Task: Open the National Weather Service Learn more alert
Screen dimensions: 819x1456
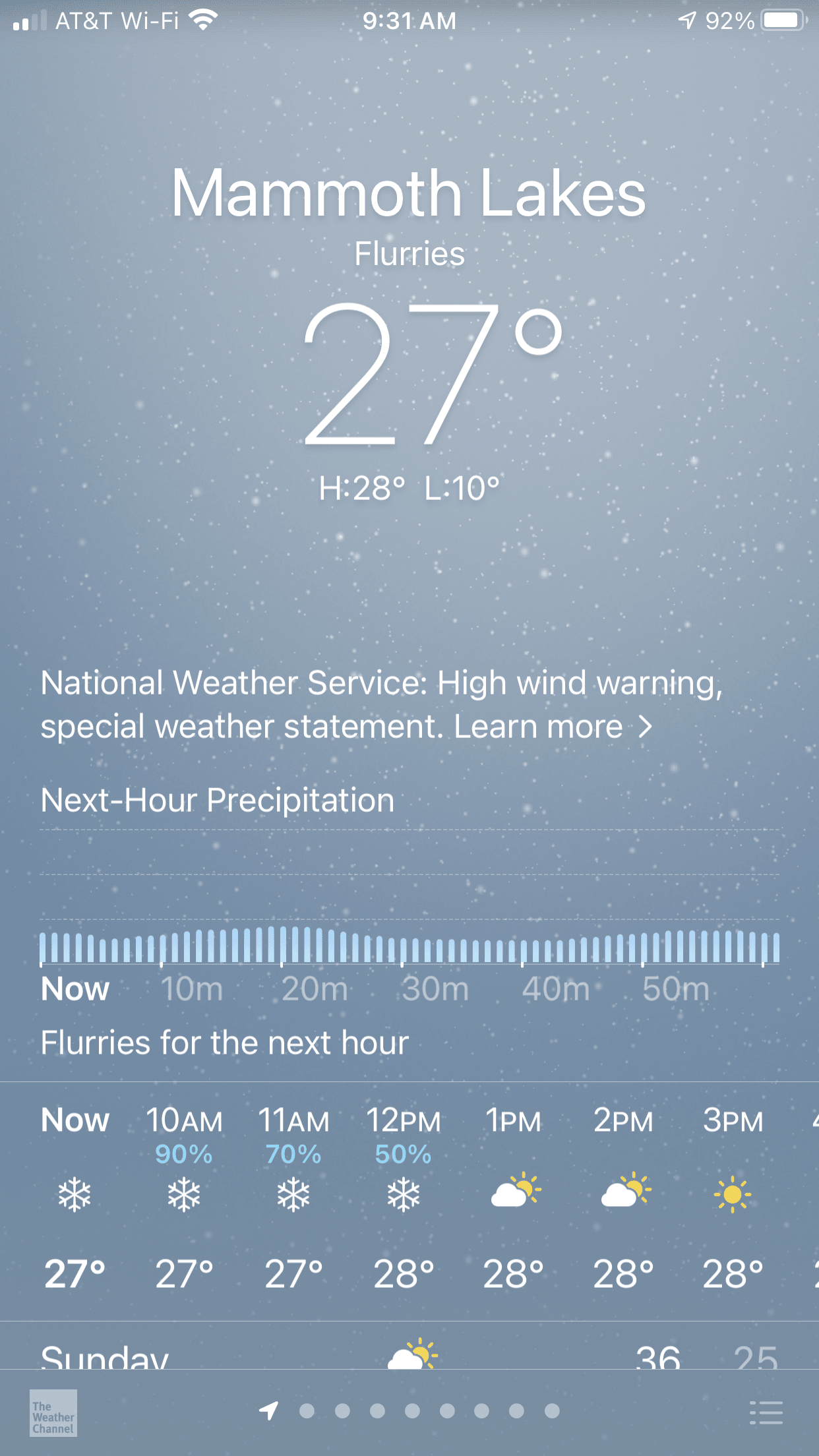Action: coord(553,727)
